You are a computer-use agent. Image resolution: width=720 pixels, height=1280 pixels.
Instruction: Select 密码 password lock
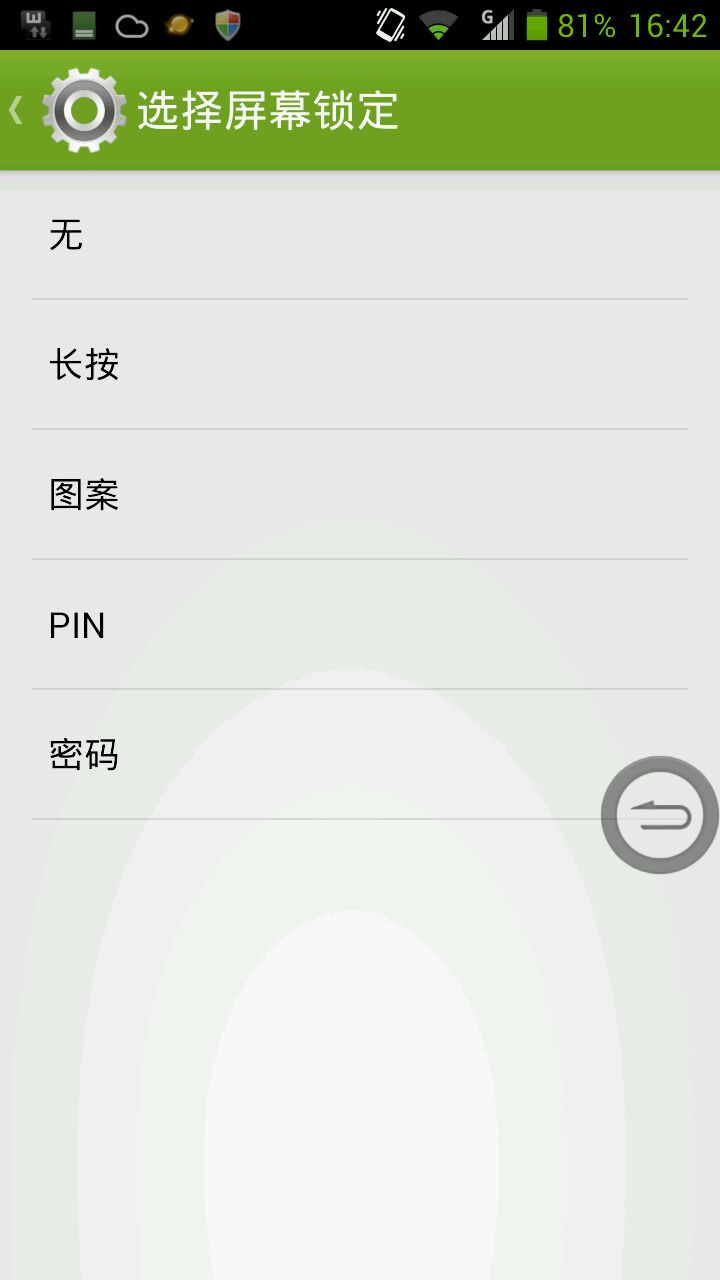(x=360, y=755)
